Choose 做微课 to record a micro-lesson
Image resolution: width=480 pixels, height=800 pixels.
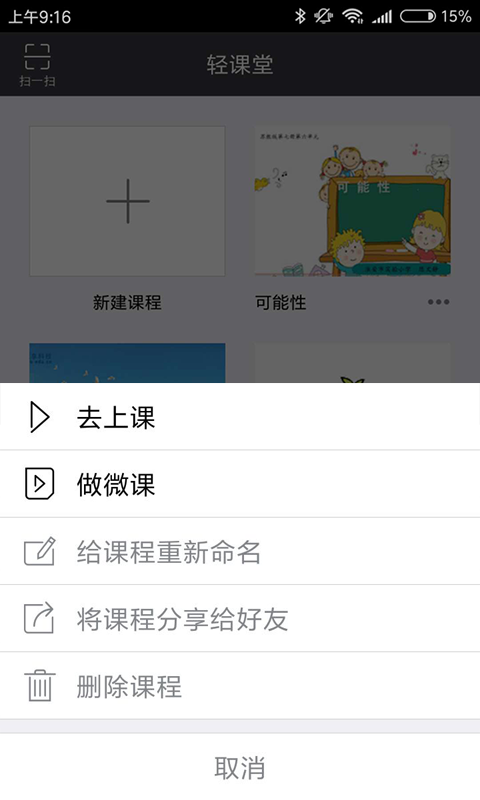click(240, 484)
